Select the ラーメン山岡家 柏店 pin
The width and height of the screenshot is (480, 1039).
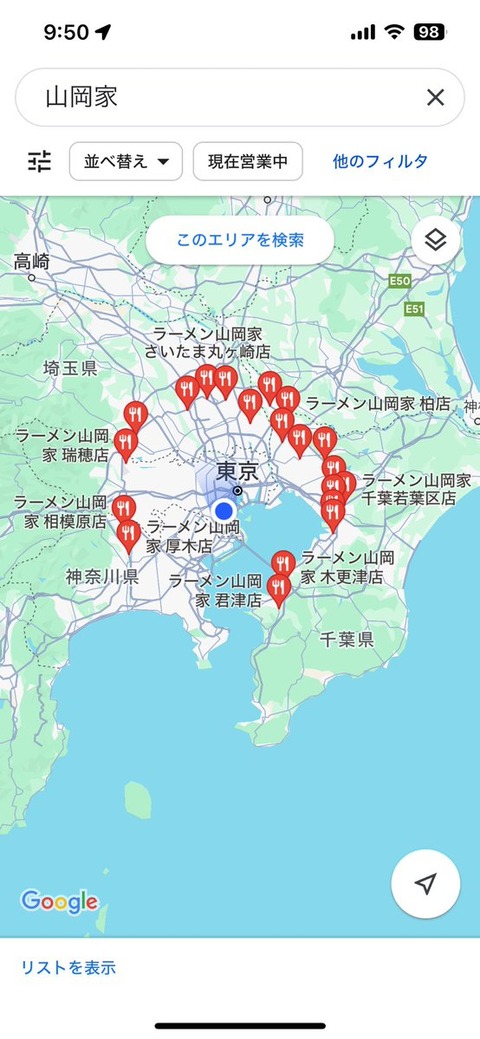[287, 400]
